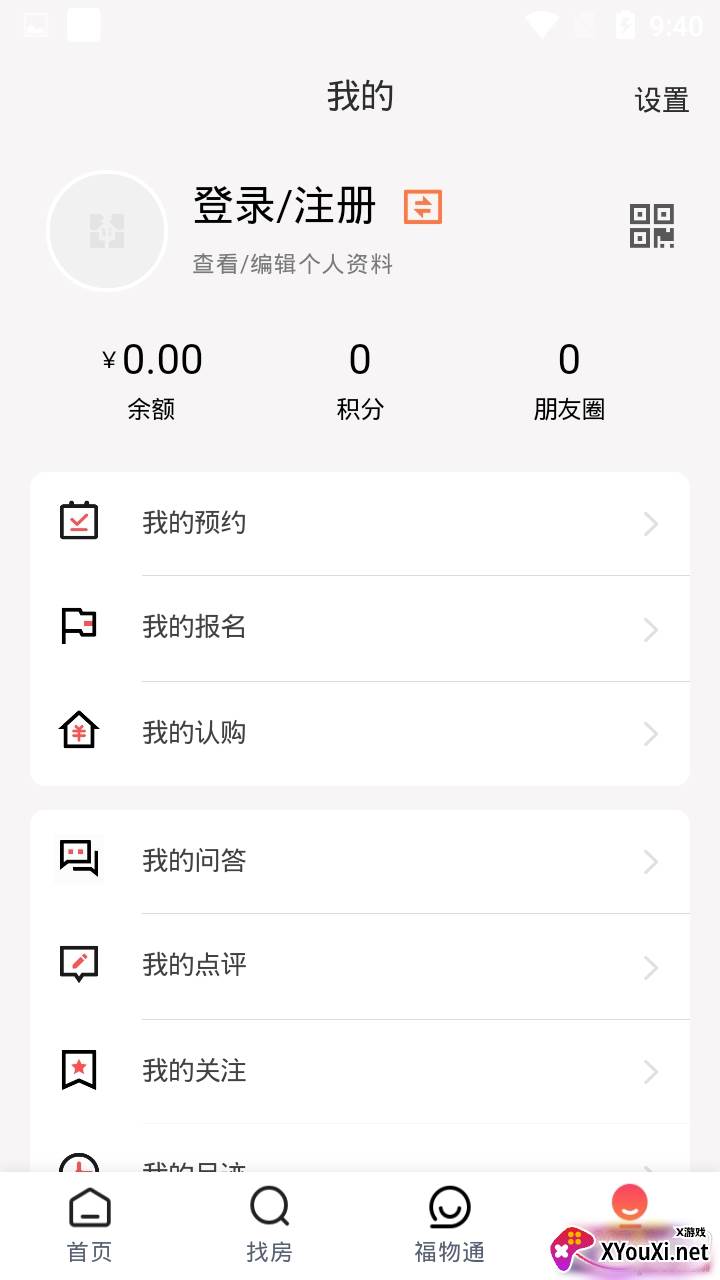Image resolution: width=720 pixels, height=1280 pixels.
Task: Open 朋友圈 count
Action: [x=569, y=380]
